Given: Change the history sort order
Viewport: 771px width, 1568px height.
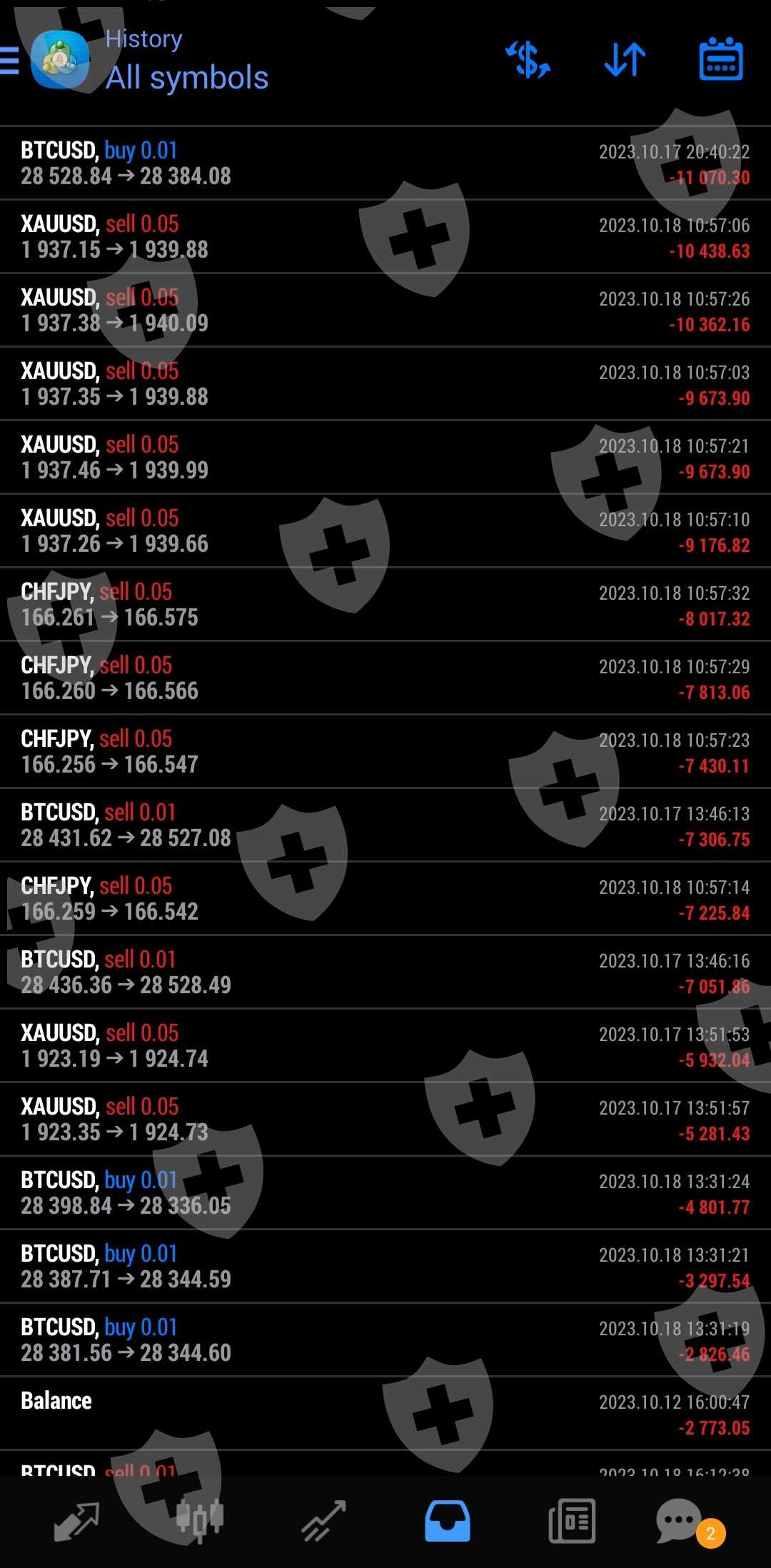Looking at the screenshot, I should pos(625,59).
